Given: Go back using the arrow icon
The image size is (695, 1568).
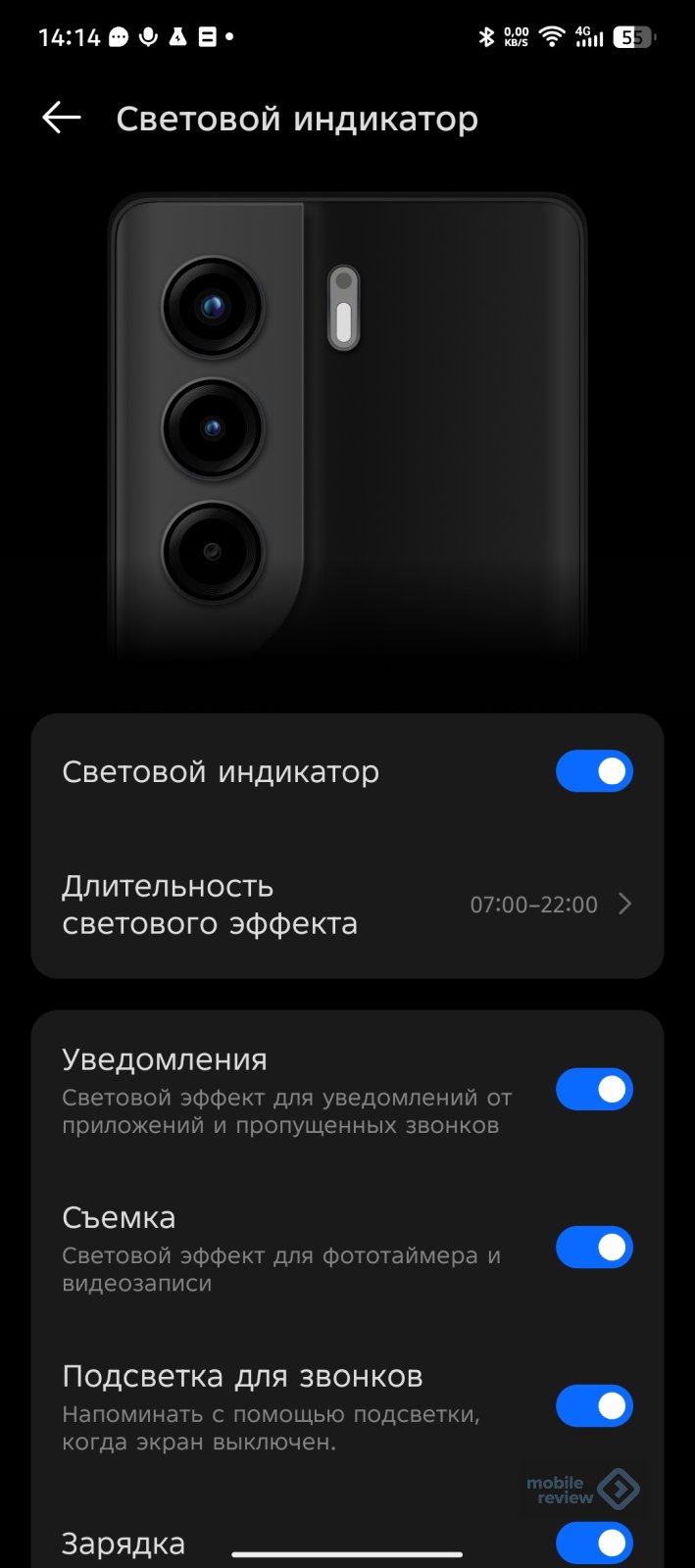Looking at the screenshot, I should pyautogui.click(x=61, y=119).
